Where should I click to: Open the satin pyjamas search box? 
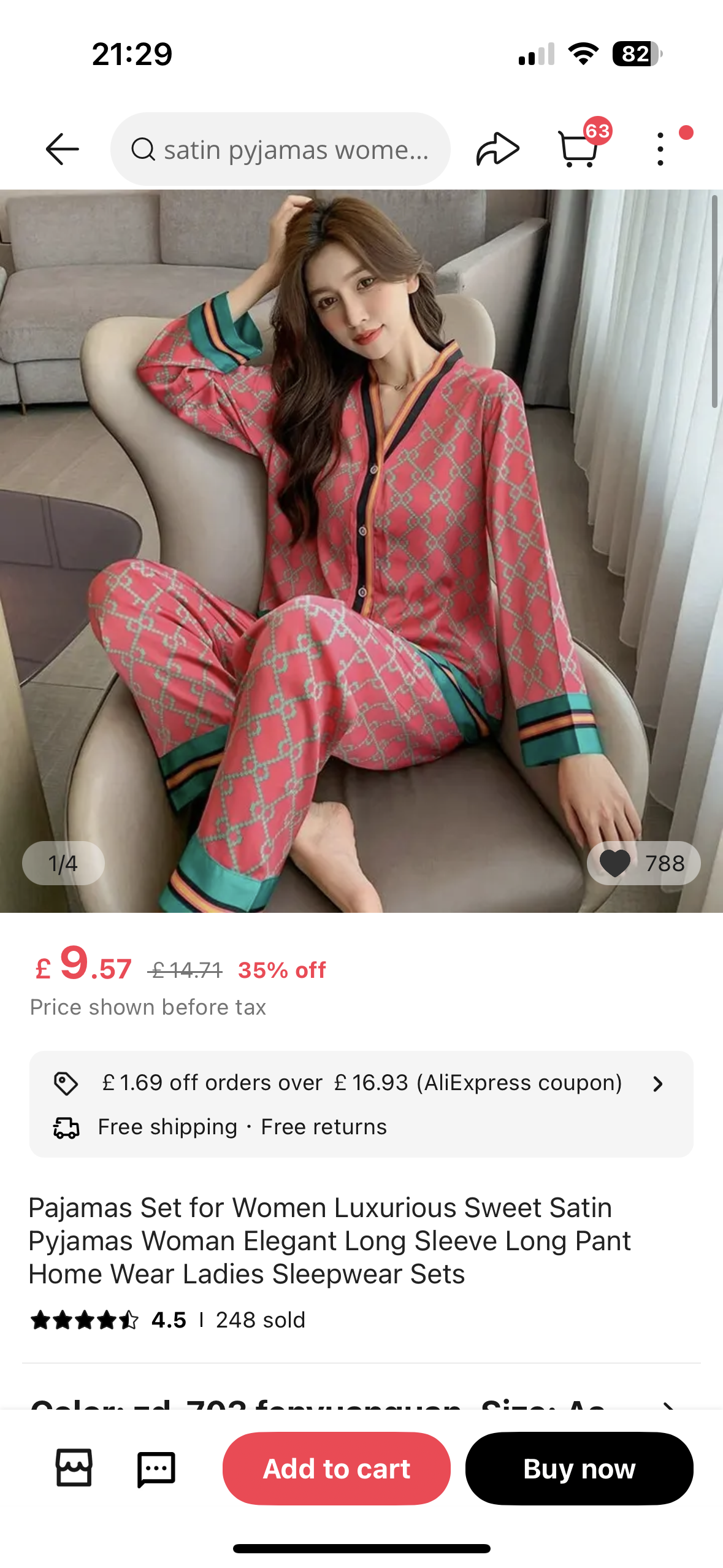tap(280, 149)
